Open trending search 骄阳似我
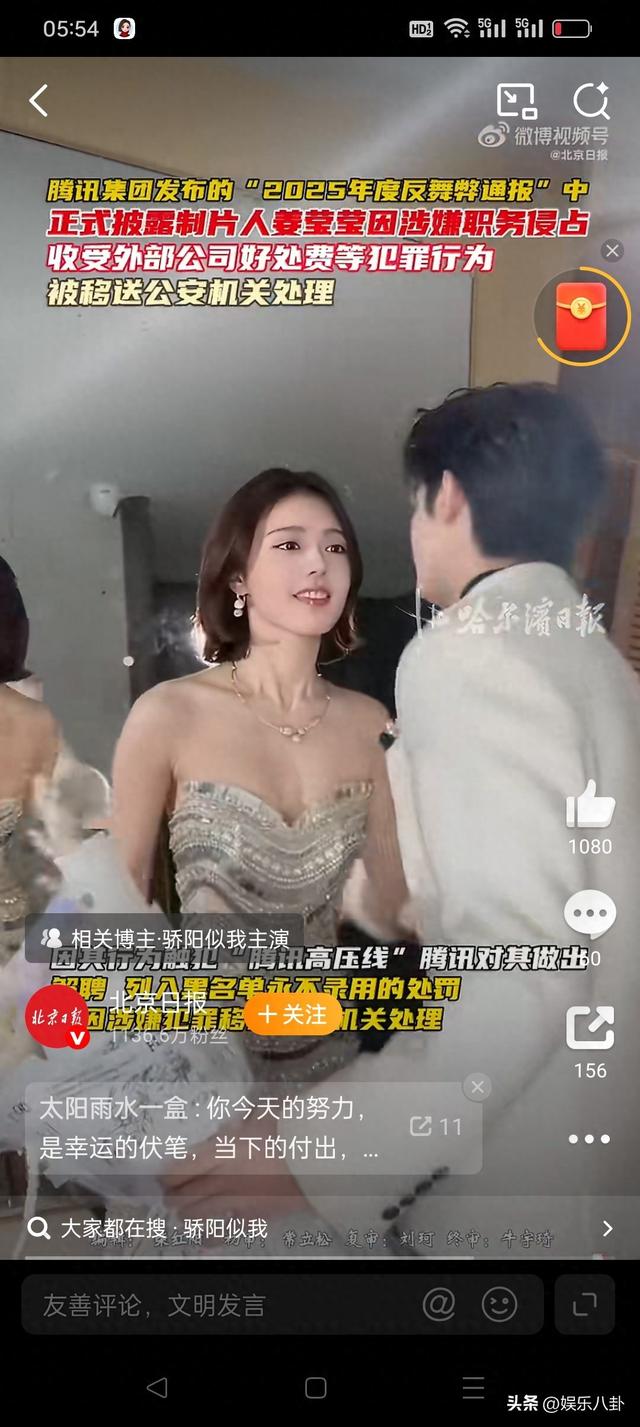This screenshot has height=1427, width=640. [320, 1228]
